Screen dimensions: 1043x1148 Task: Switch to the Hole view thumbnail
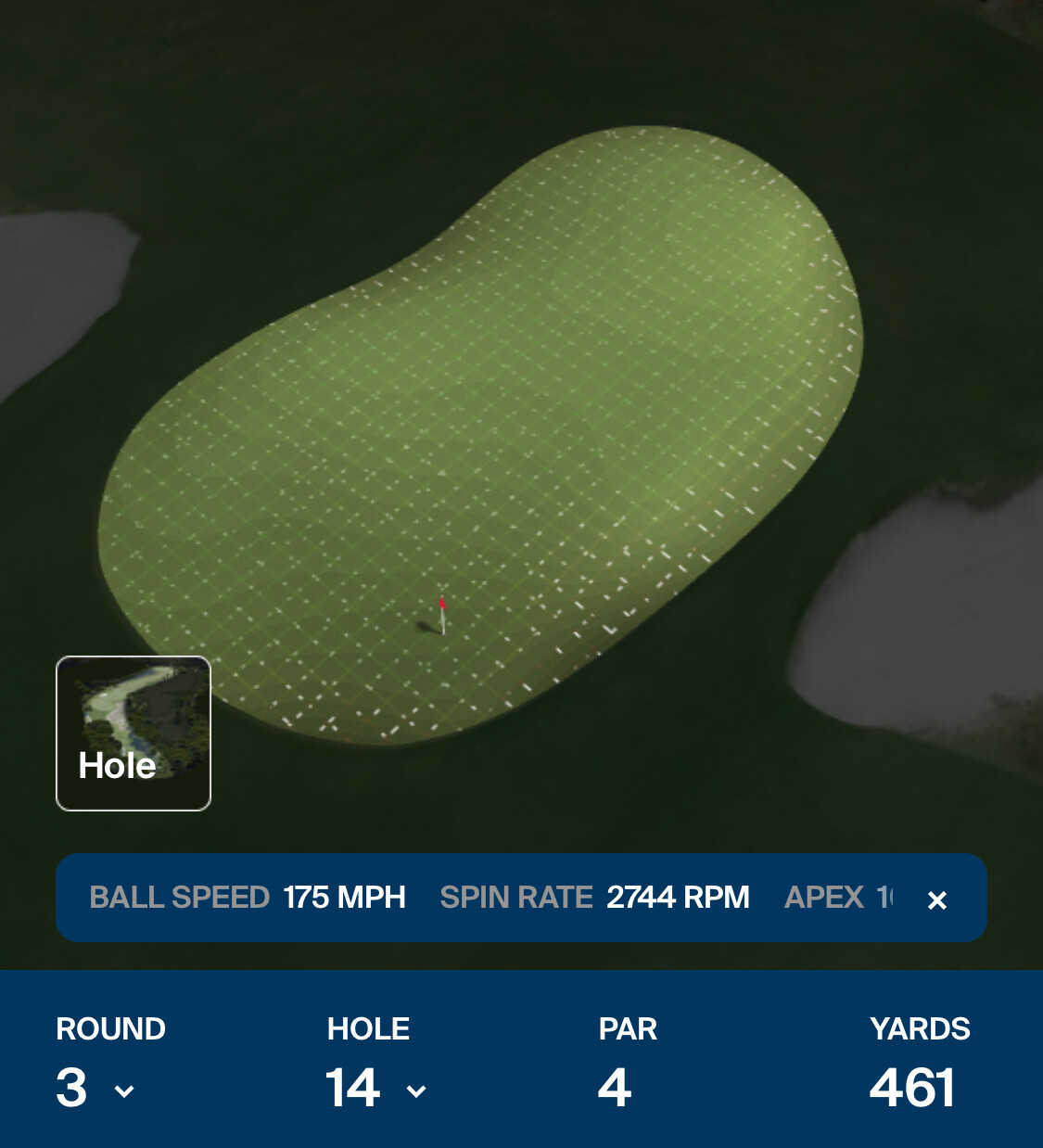pos(134,733)
